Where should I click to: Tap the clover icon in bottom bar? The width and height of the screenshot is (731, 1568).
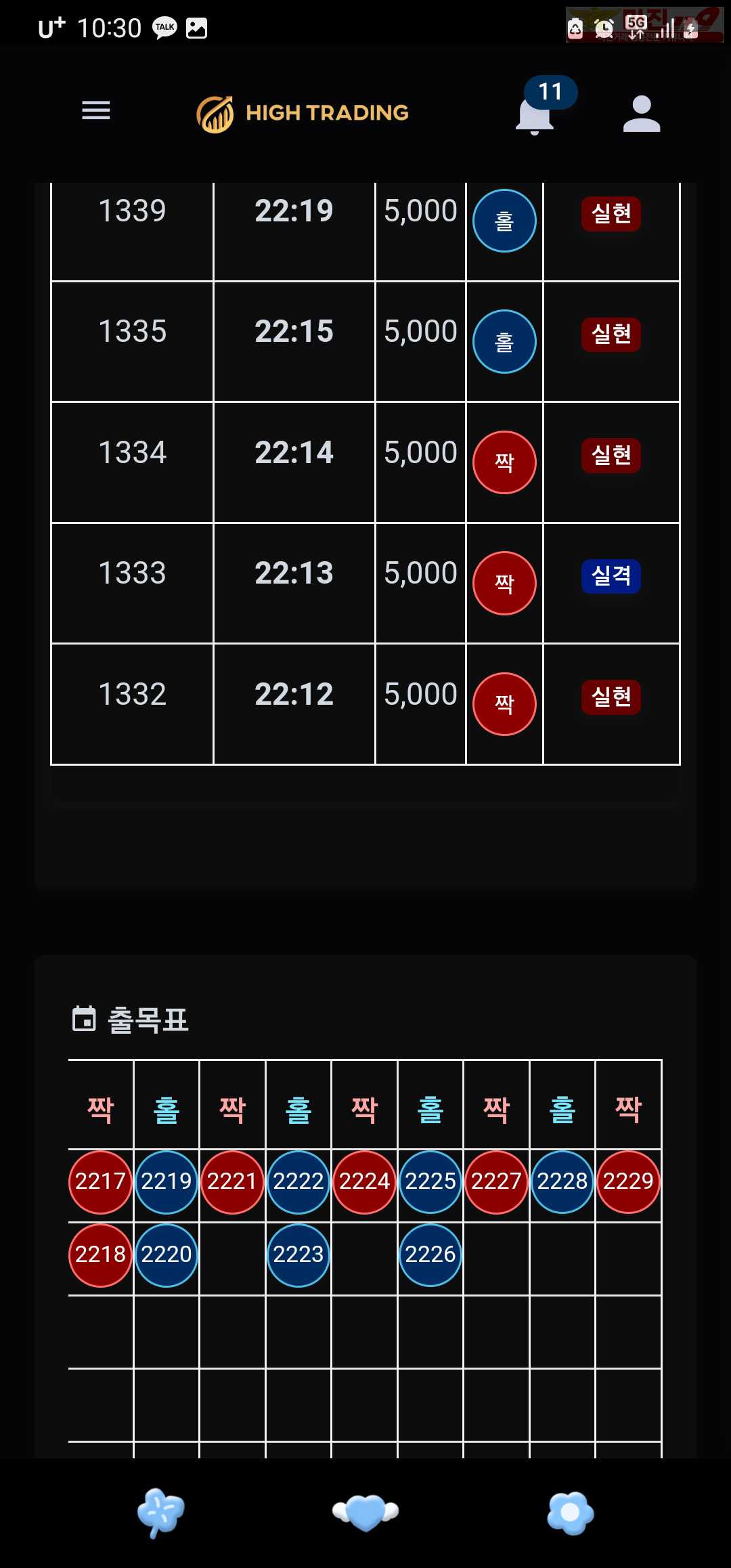[x=160, y=1512]
